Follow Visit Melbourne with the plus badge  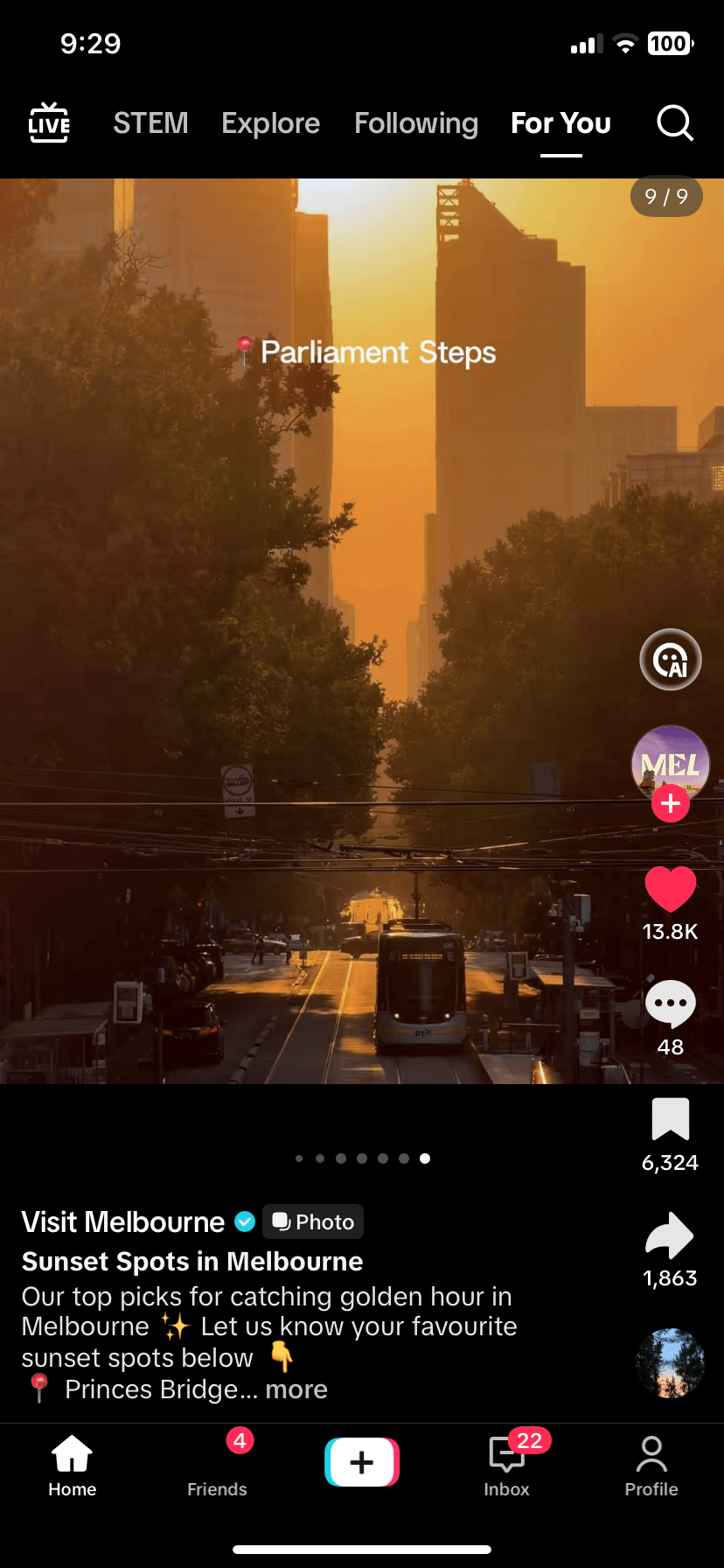(x=671, y=803)
